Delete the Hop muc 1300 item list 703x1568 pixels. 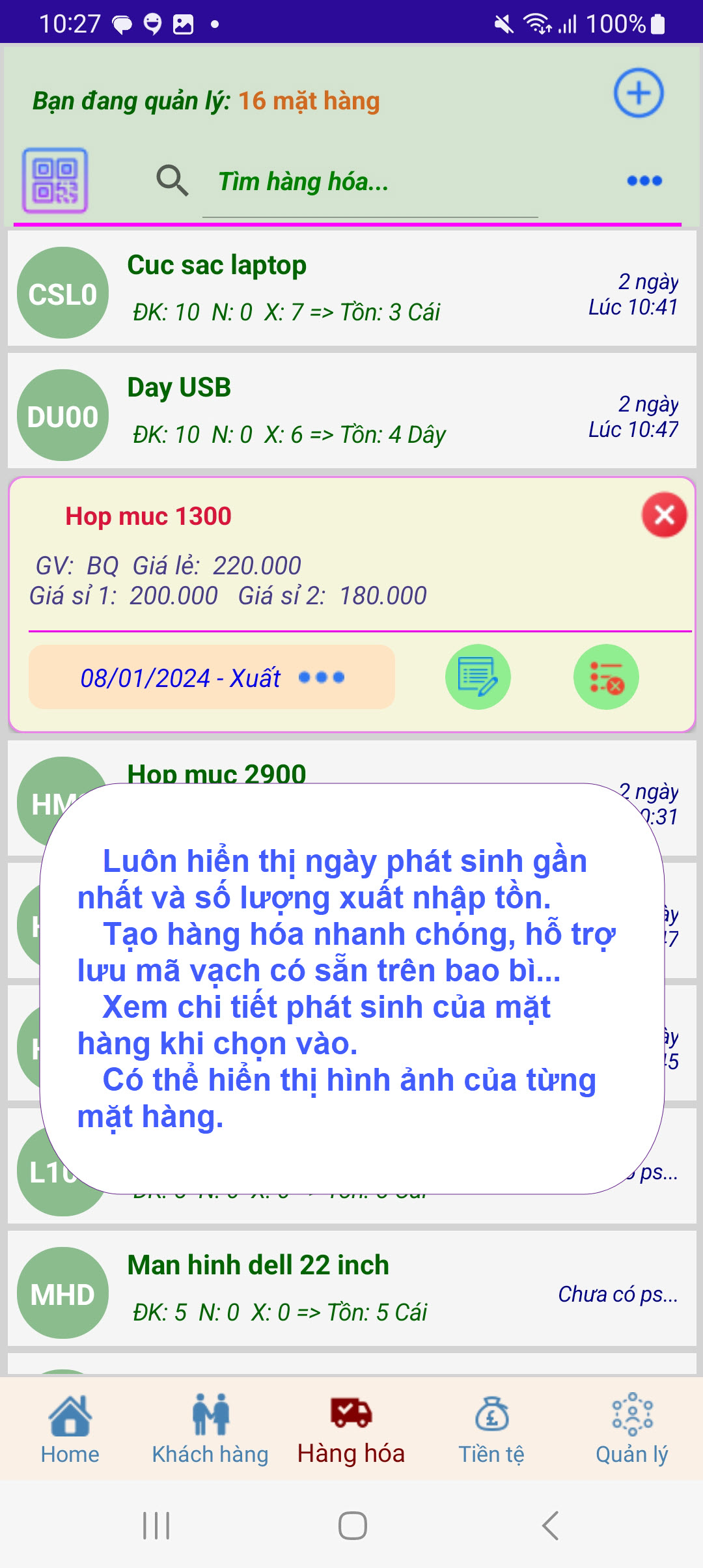pyautogui.click(x=605, y=677)
